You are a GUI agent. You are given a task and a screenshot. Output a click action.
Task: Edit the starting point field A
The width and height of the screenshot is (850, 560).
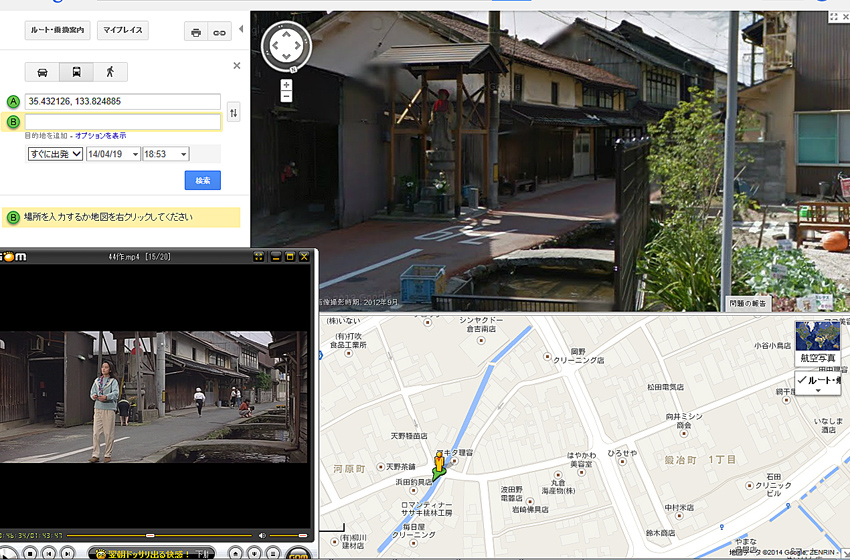(122, 102)
